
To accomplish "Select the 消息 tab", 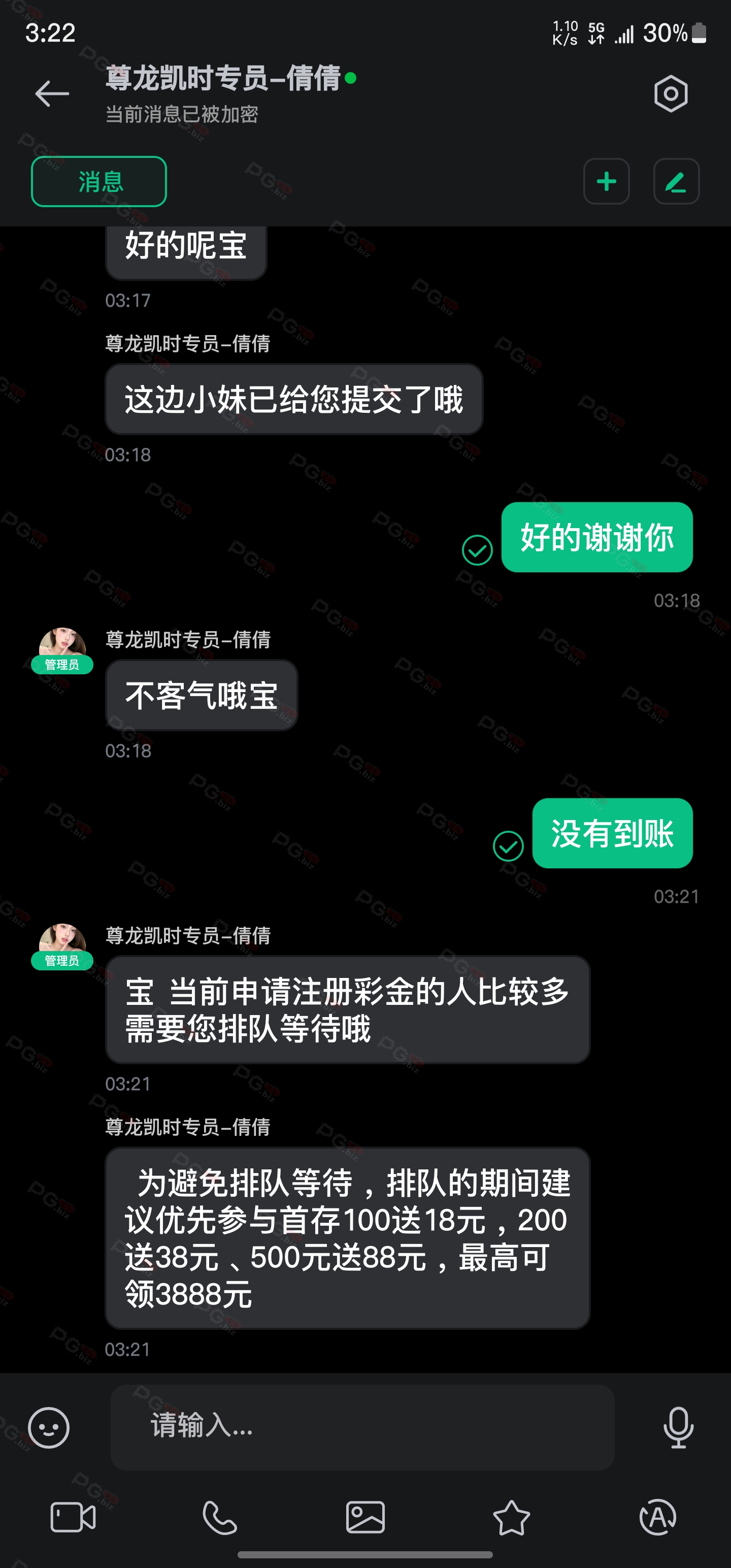I will pyautogui.click(x=99, y=182).
